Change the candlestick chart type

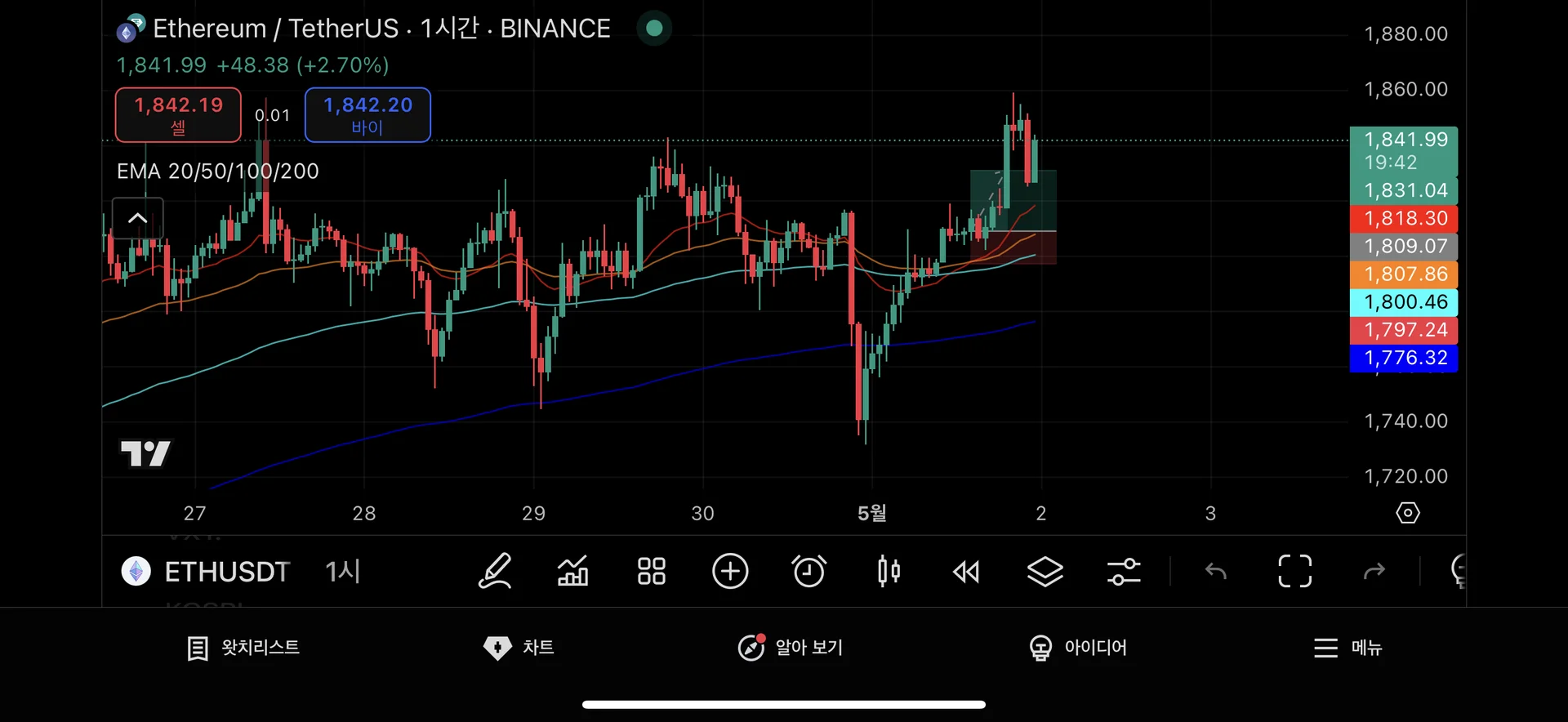(x=888, y=571)
